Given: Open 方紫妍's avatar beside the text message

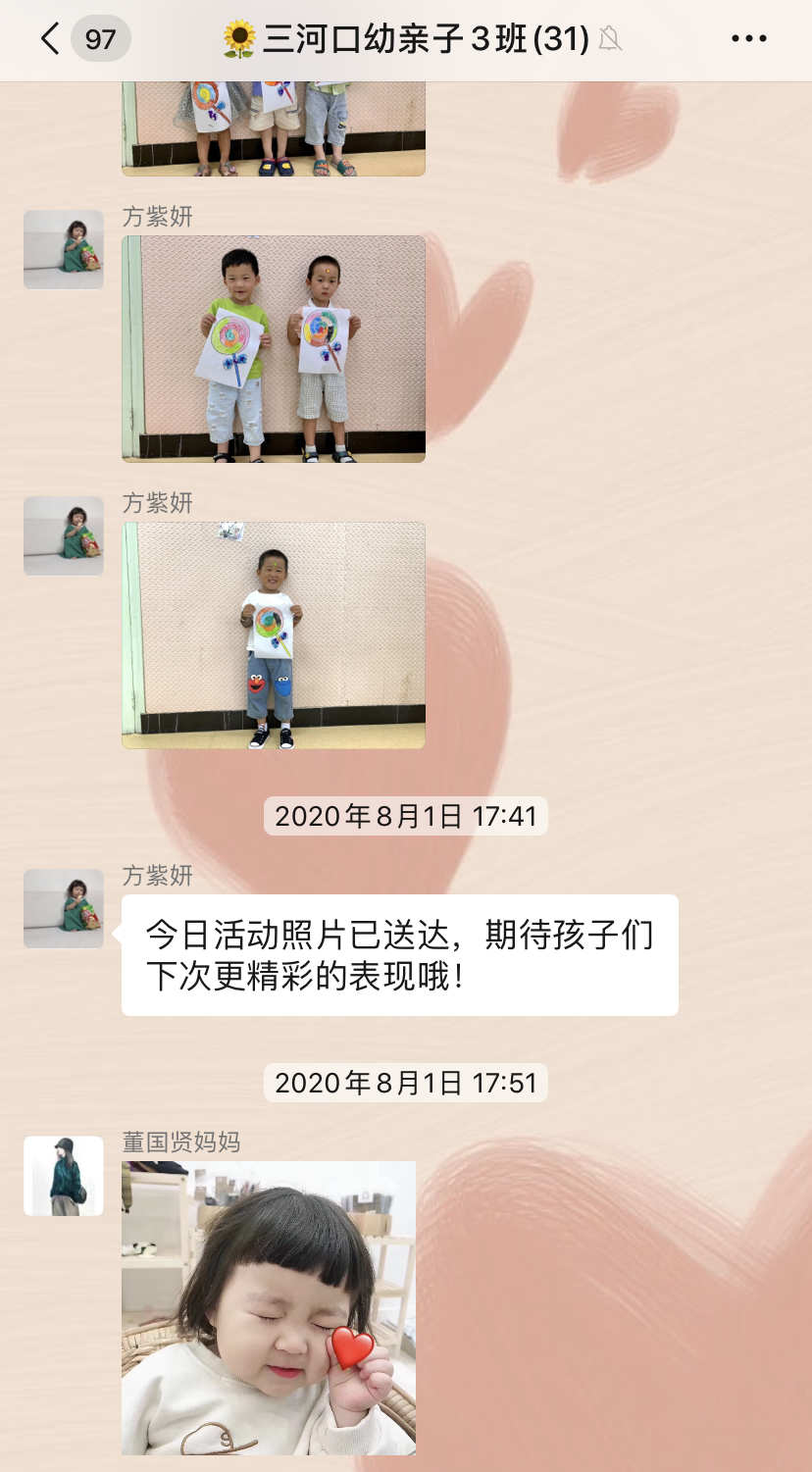Looking at the screenshot, I should pyautogui.click(x=64, y=908).
